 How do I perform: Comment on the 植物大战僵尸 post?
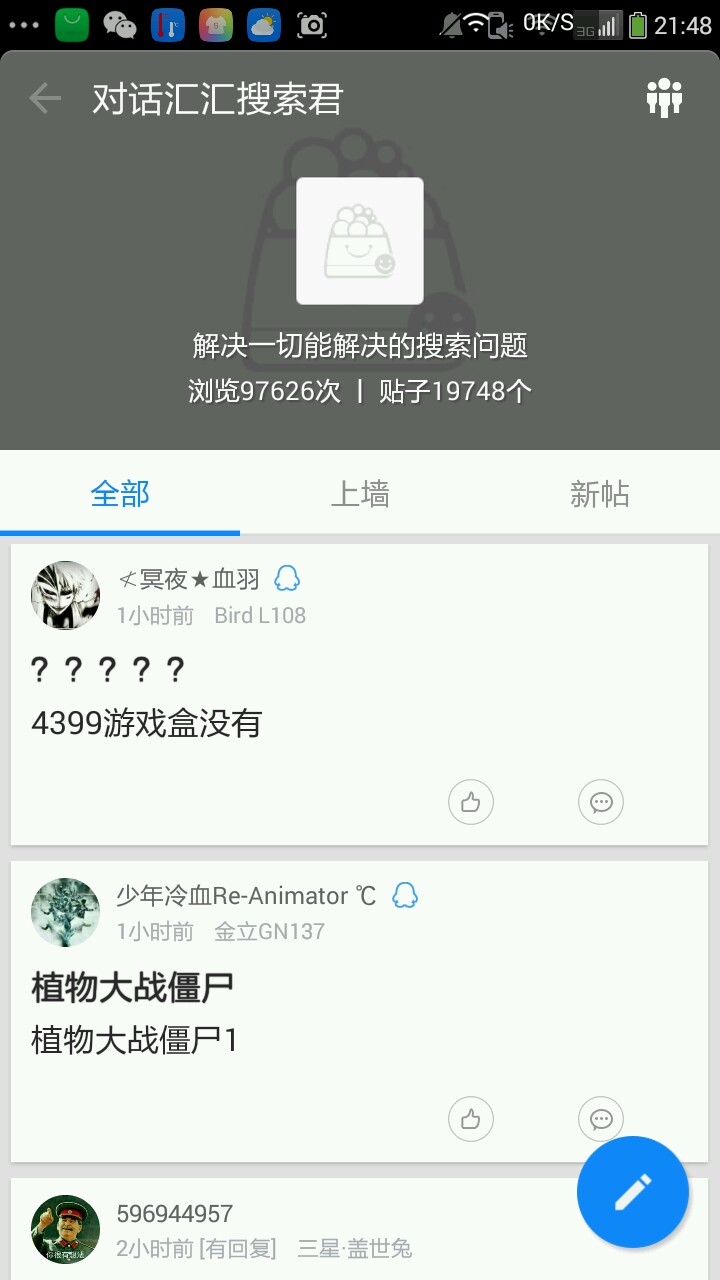(x=601, y=1119)
